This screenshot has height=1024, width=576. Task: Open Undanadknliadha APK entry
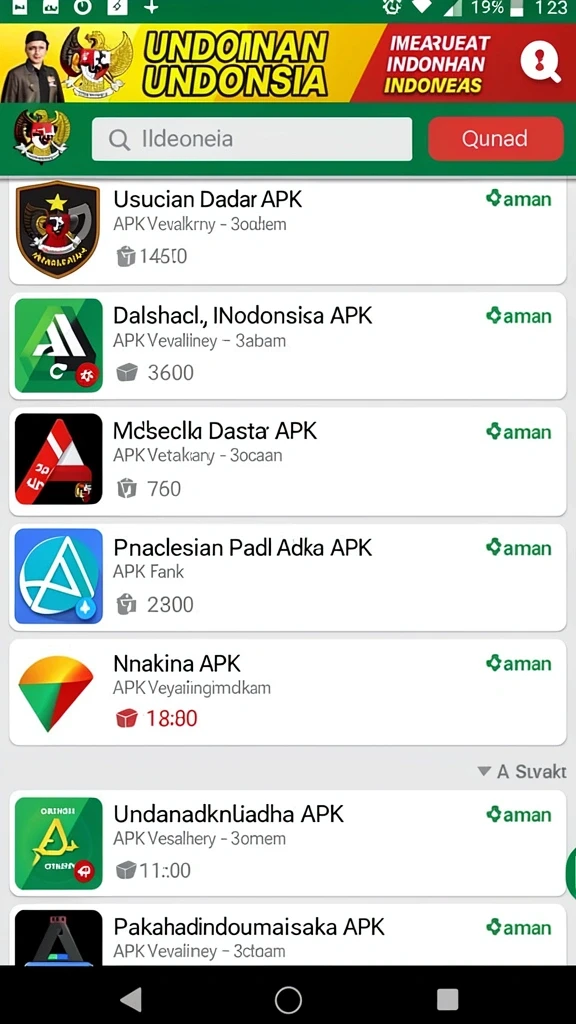click(x=287, y=843)
